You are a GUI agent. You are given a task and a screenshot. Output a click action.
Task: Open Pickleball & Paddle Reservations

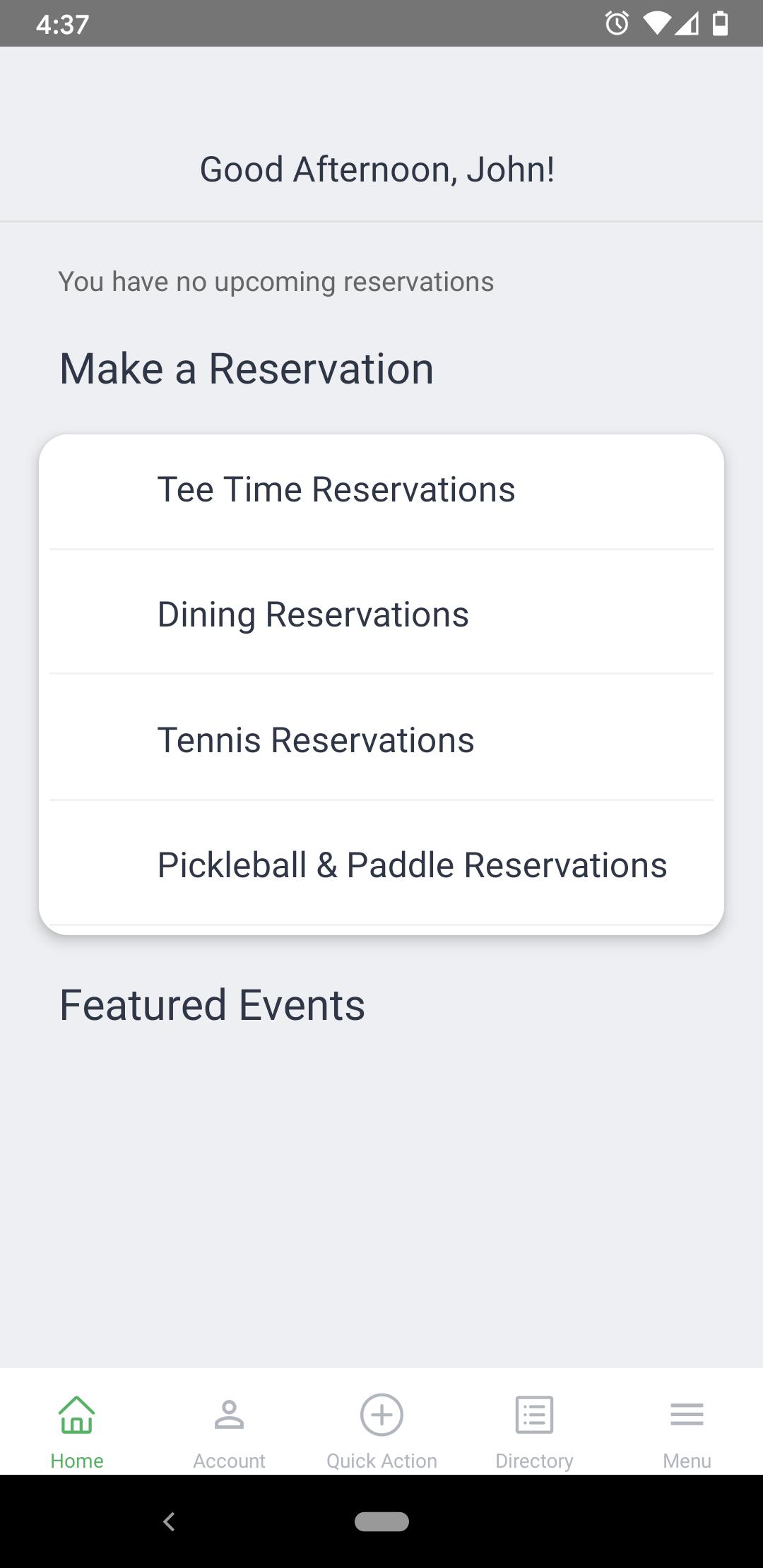pos(381,863)
